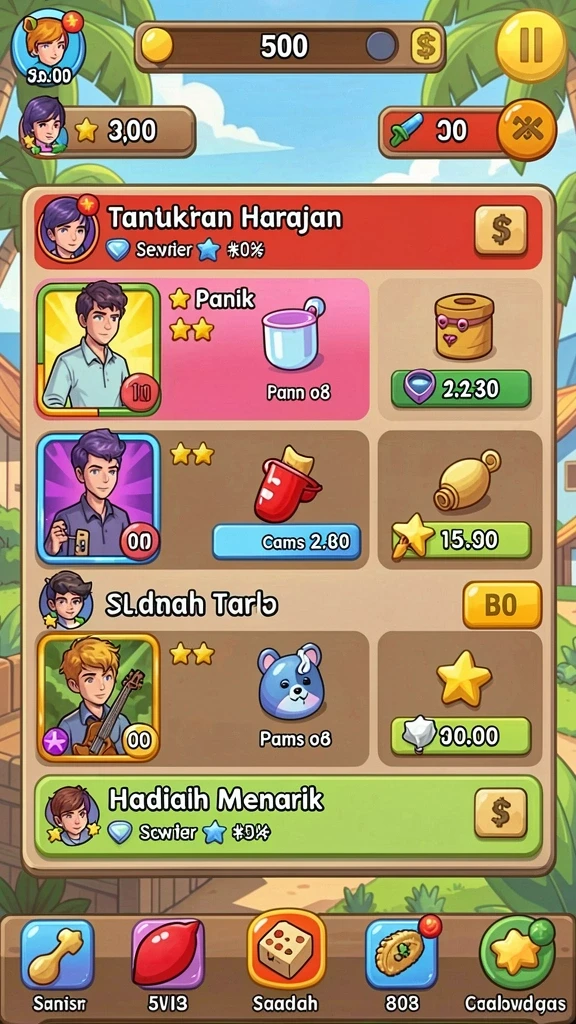576x1024 pixels.
Task: Tap the Cams 2.80 blue button
Action: [287, 541]
